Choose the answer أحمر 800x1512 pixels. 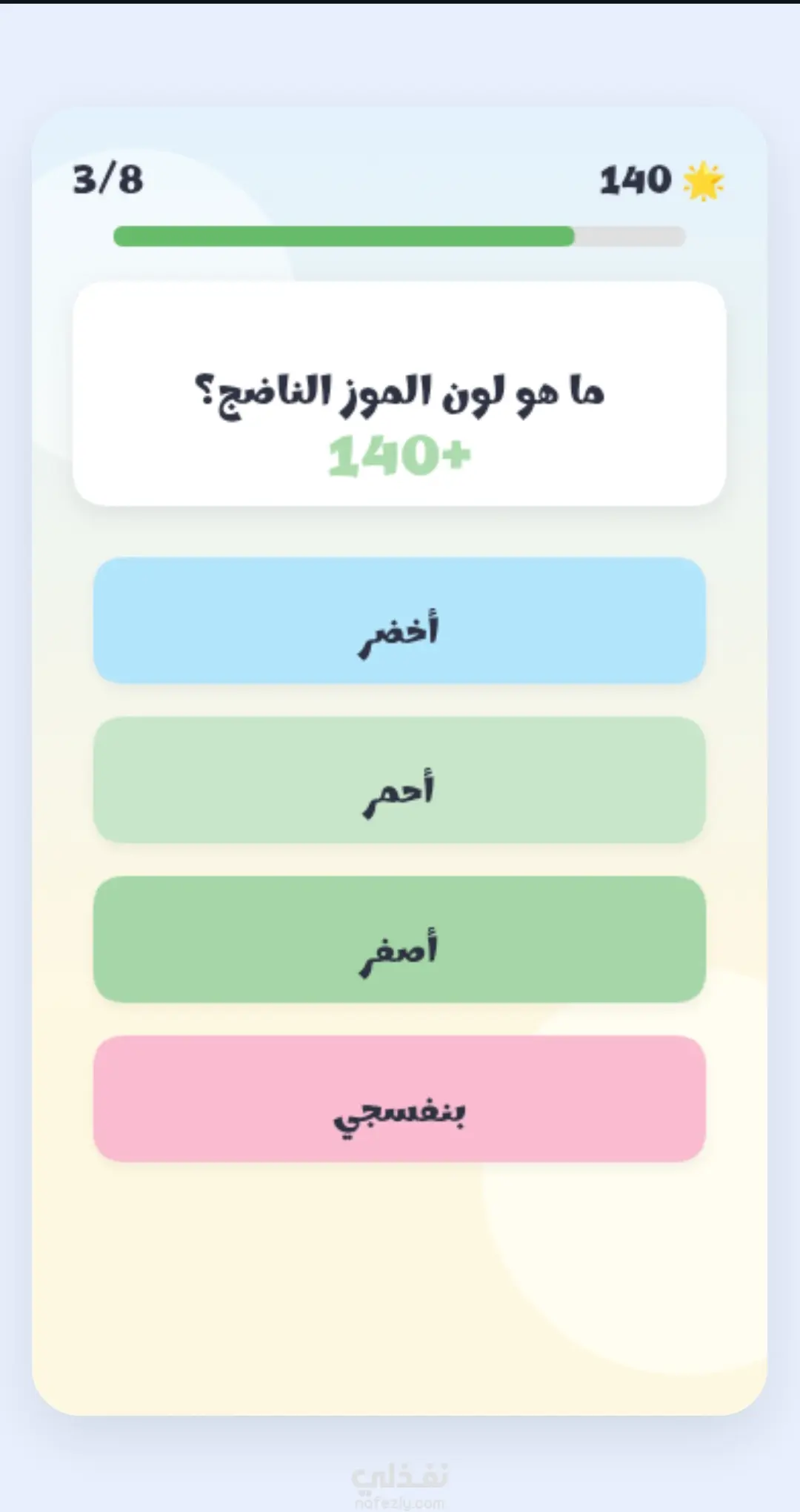pos(399,780)
